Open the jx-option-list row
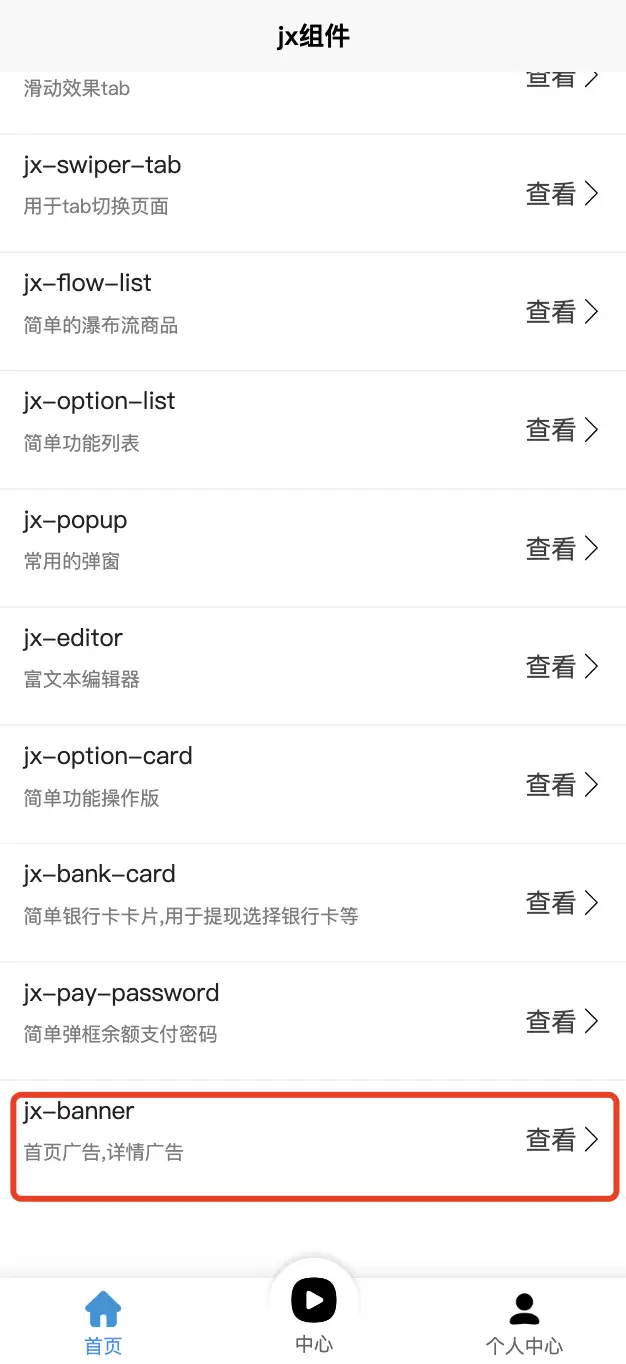Screen dimensions: 626x1364 click(x=313, y=429)
